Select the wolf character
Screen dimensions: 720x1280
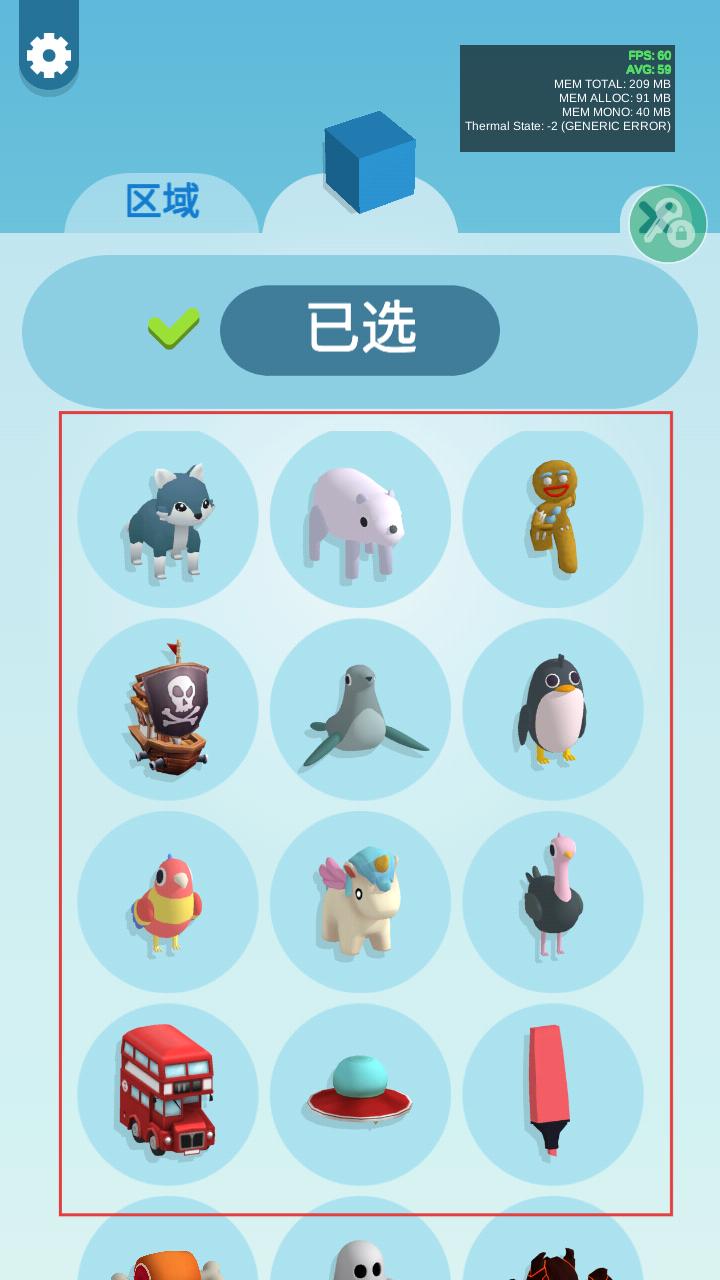coord(168,518)
